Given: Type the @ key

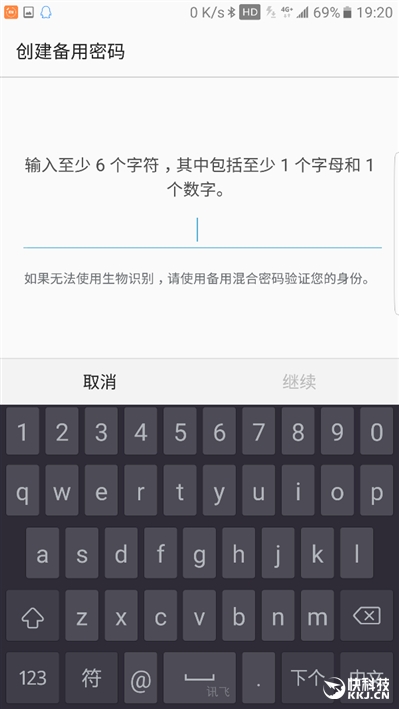Looking at the screenshot, I should coord(140,677).
